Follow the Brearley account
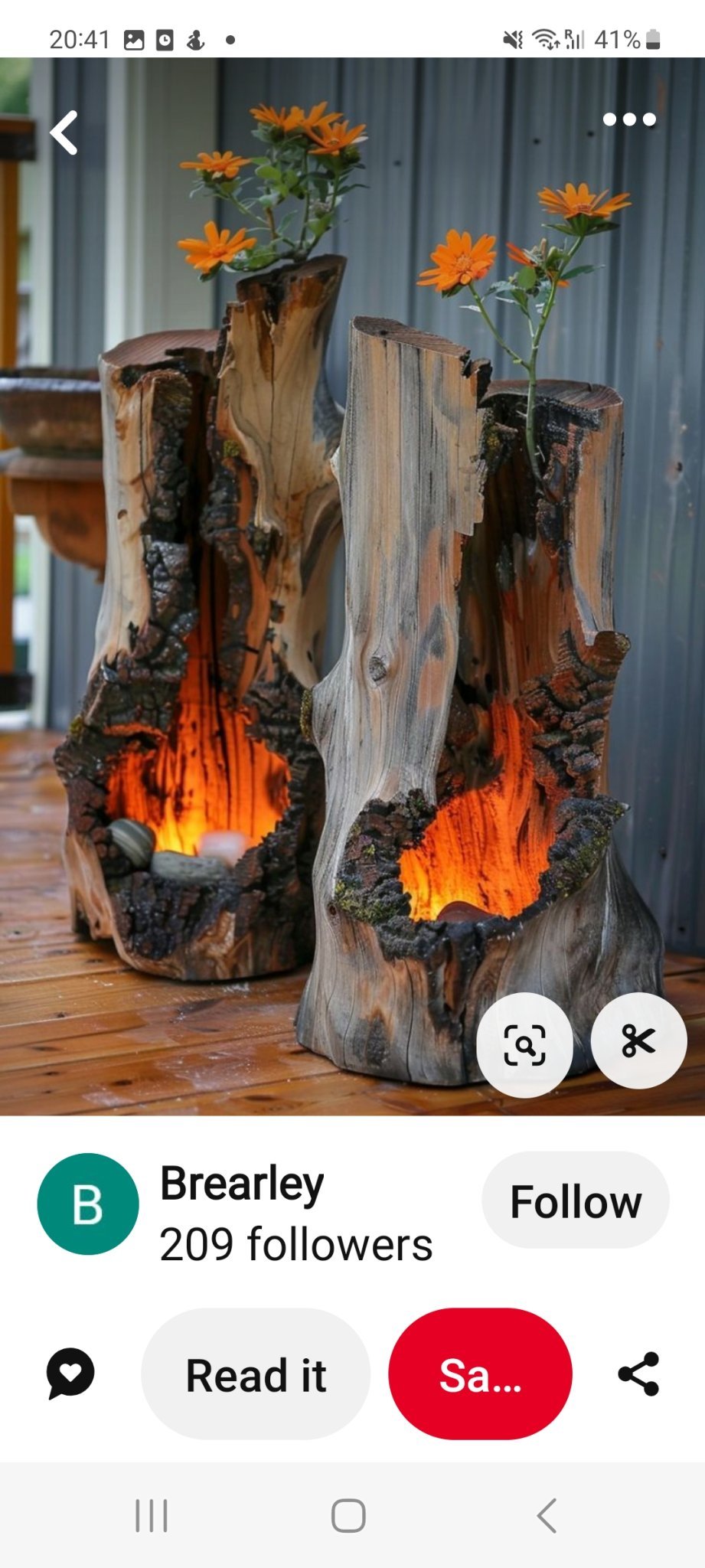Screen dimensions: 705x1568 coord(575,1200)
